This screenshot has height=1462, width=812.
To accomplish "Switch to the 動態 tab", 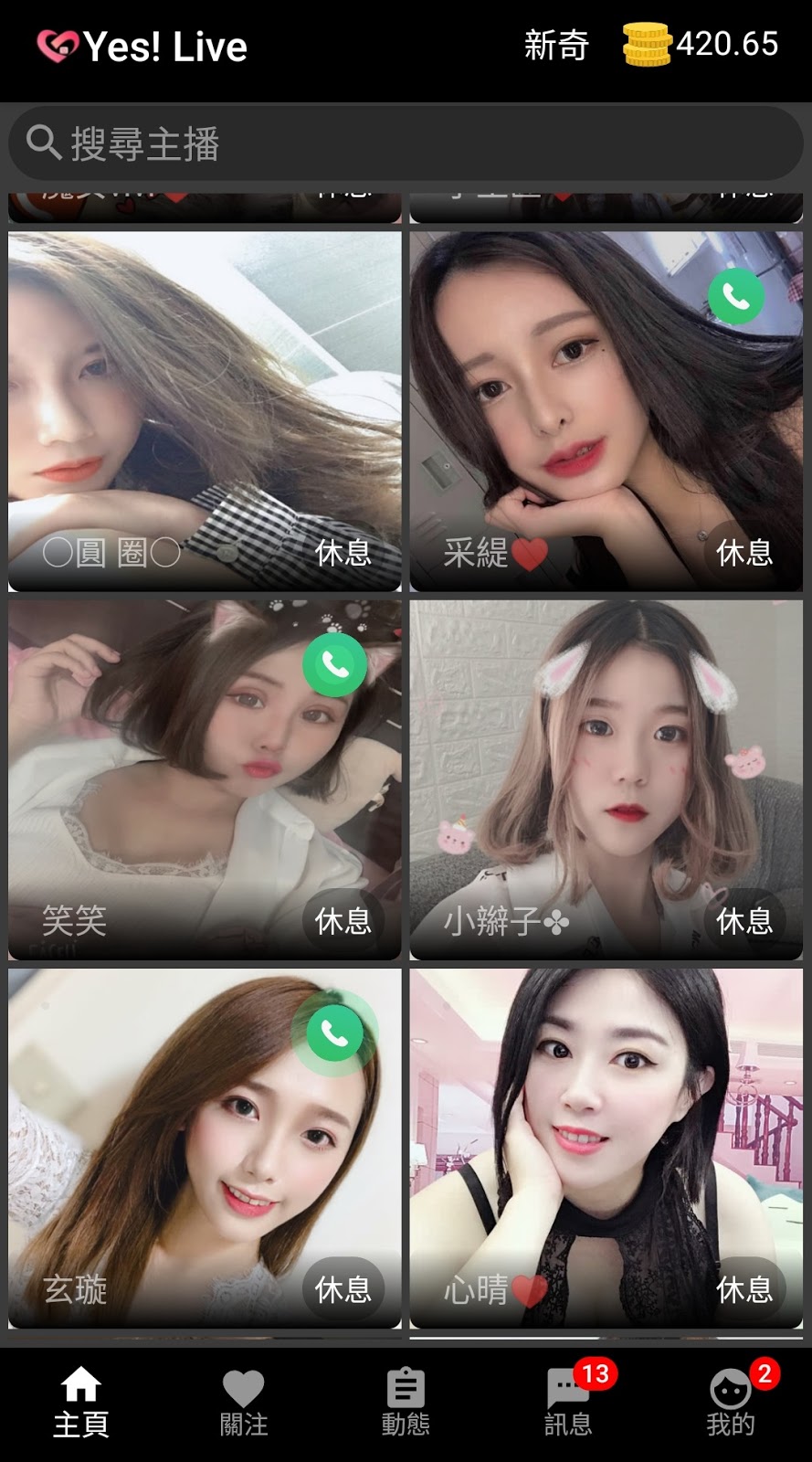I will pos(406,1403).
